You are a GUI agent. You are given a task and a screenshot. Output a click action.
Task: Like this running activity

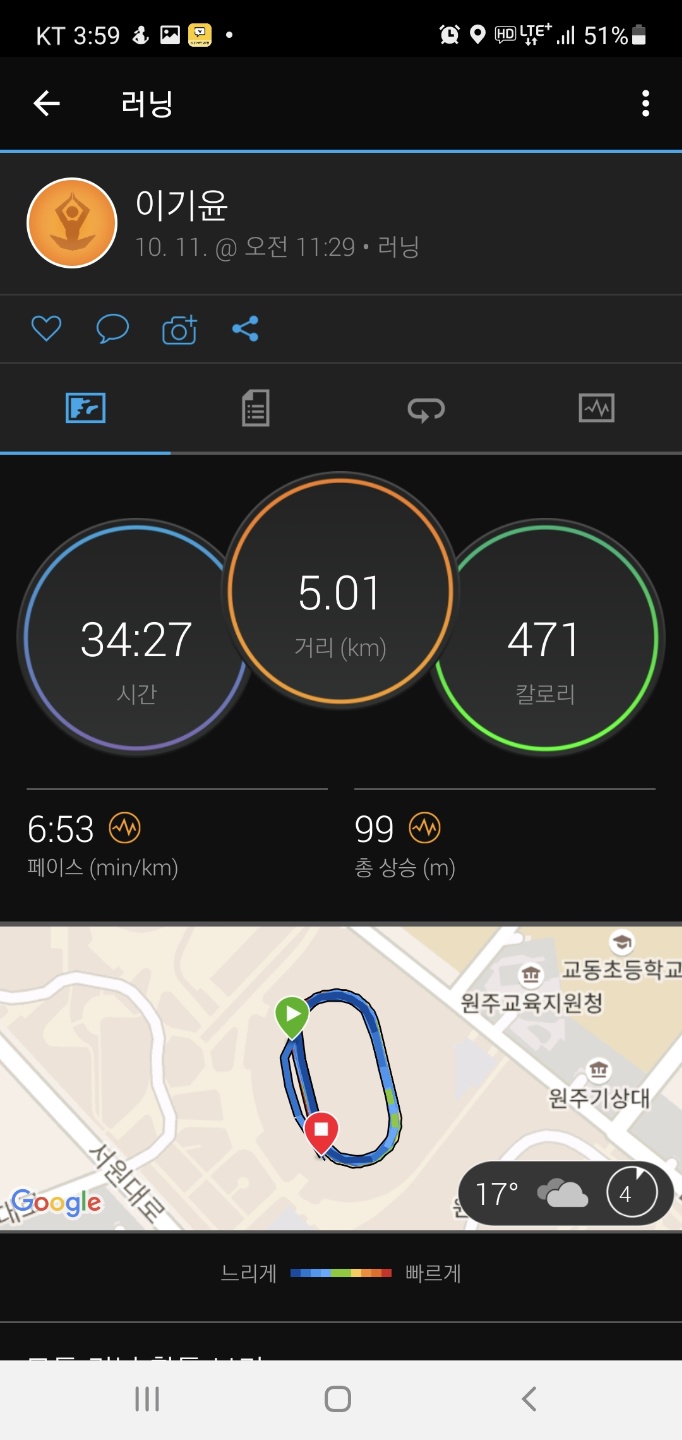(46, 329)
